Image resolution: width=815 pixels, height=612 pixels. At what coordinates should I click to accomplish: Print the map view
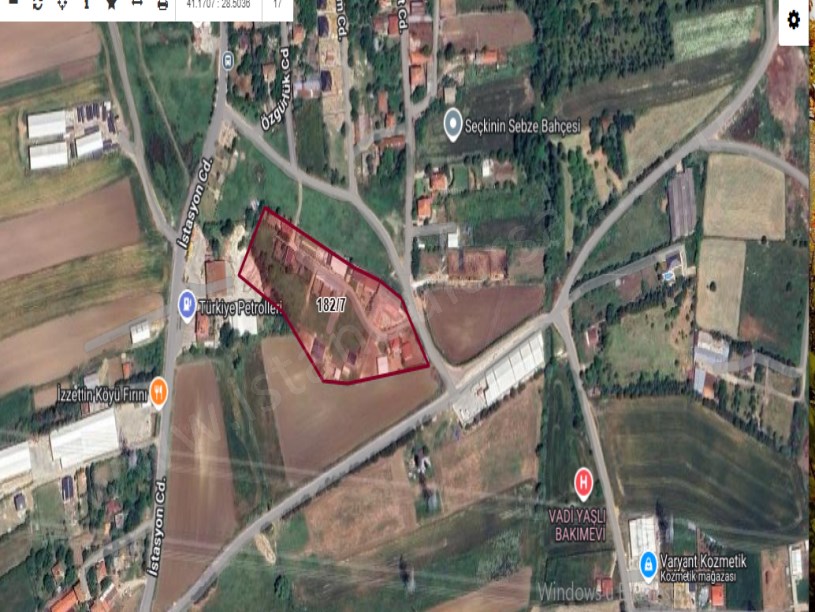[162, 4]
